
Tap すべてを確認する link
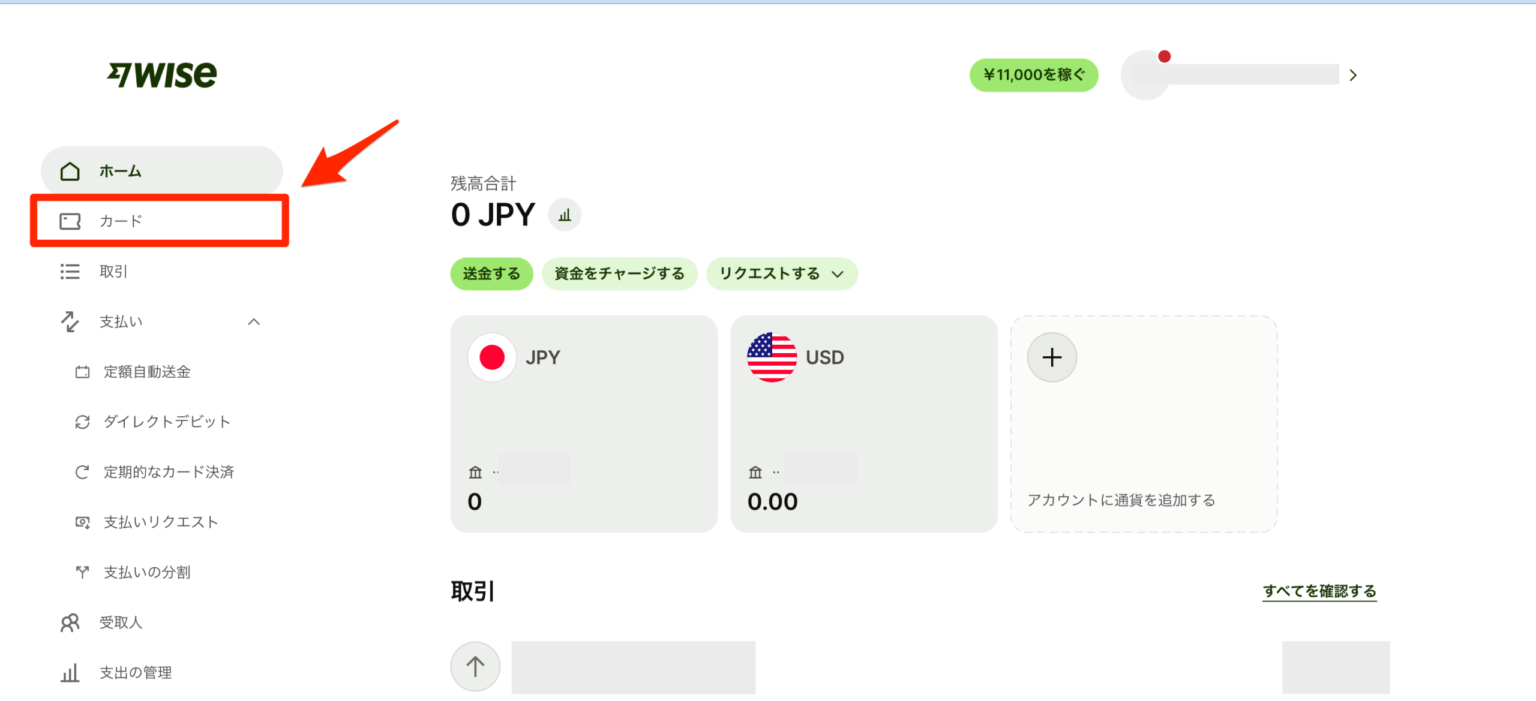click(x=1320, y=591)
